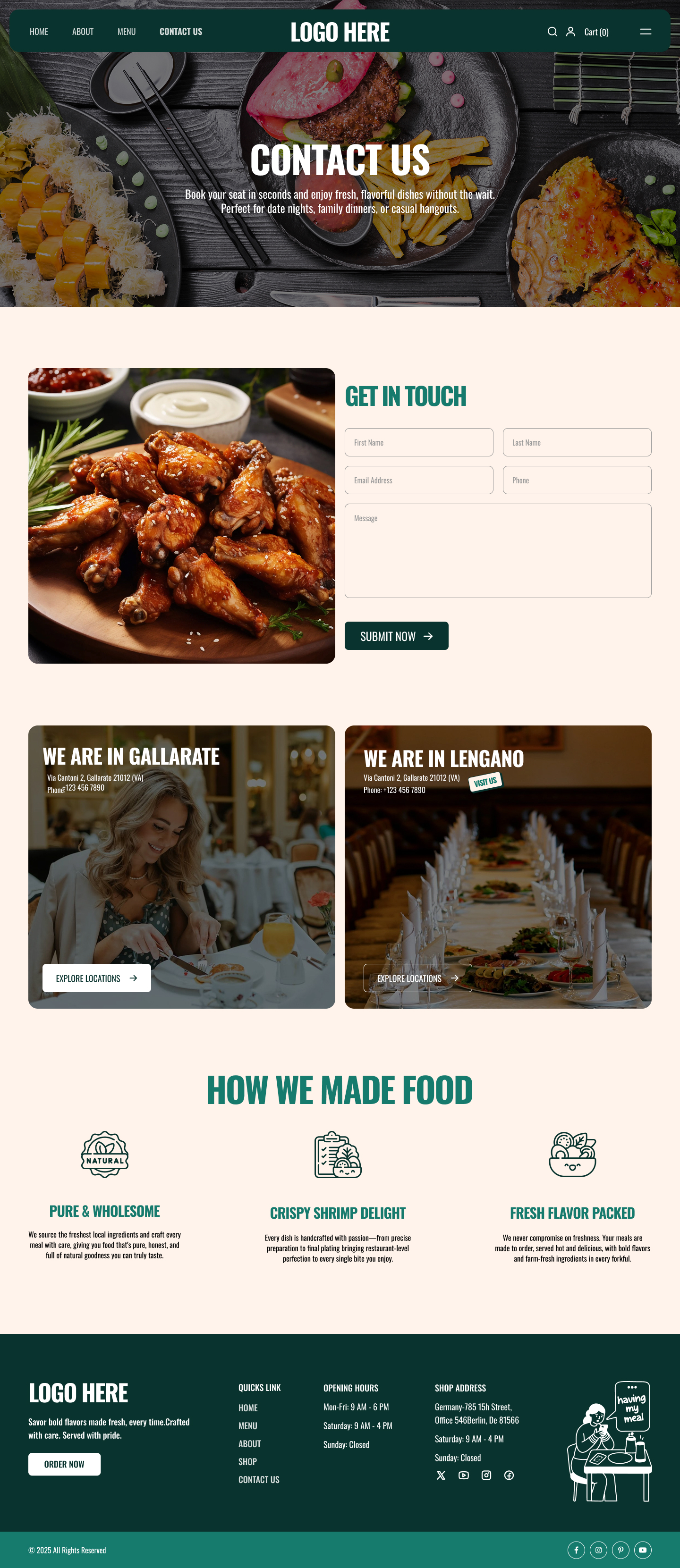Explore locations for Gallarate

(97, 978)
